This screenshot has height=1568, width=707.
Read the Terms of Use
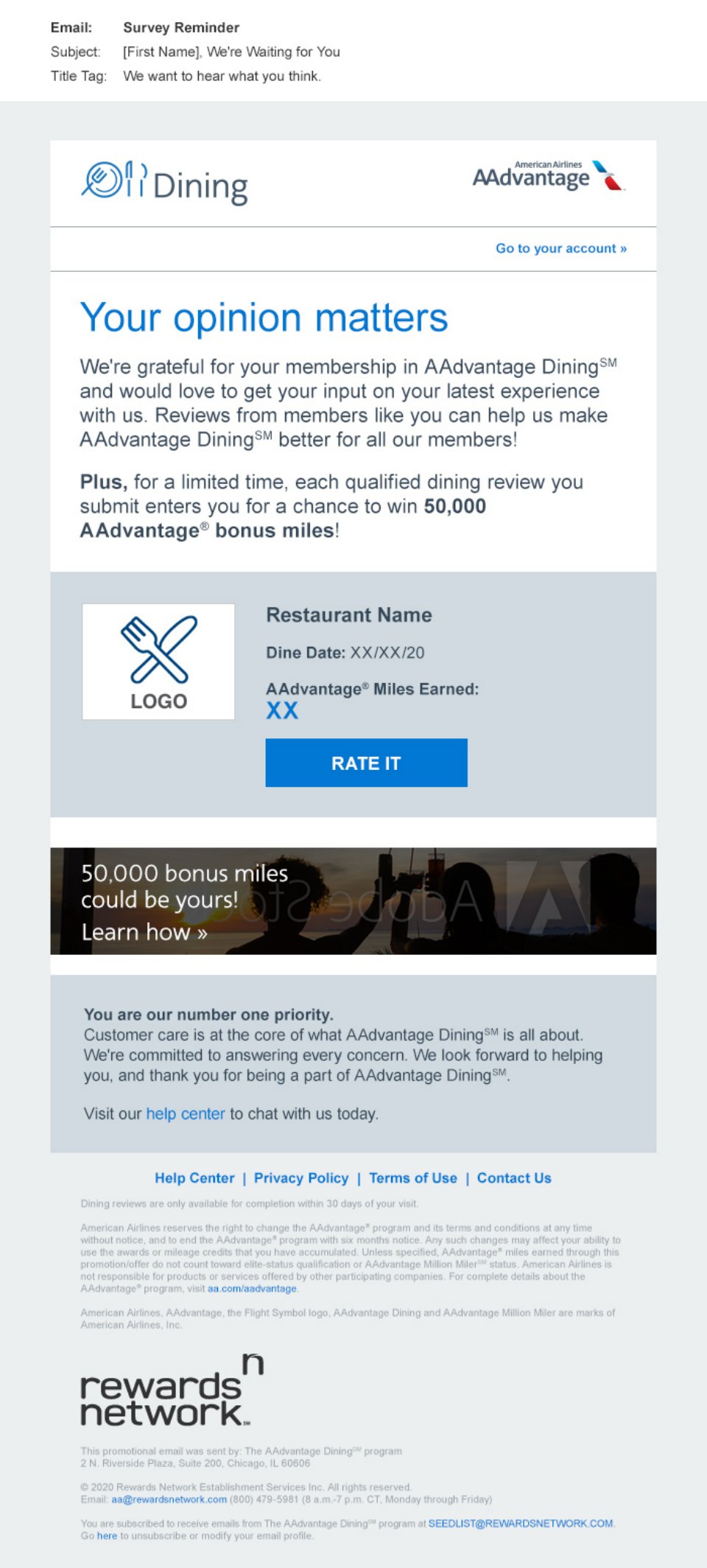point(412,1177)
